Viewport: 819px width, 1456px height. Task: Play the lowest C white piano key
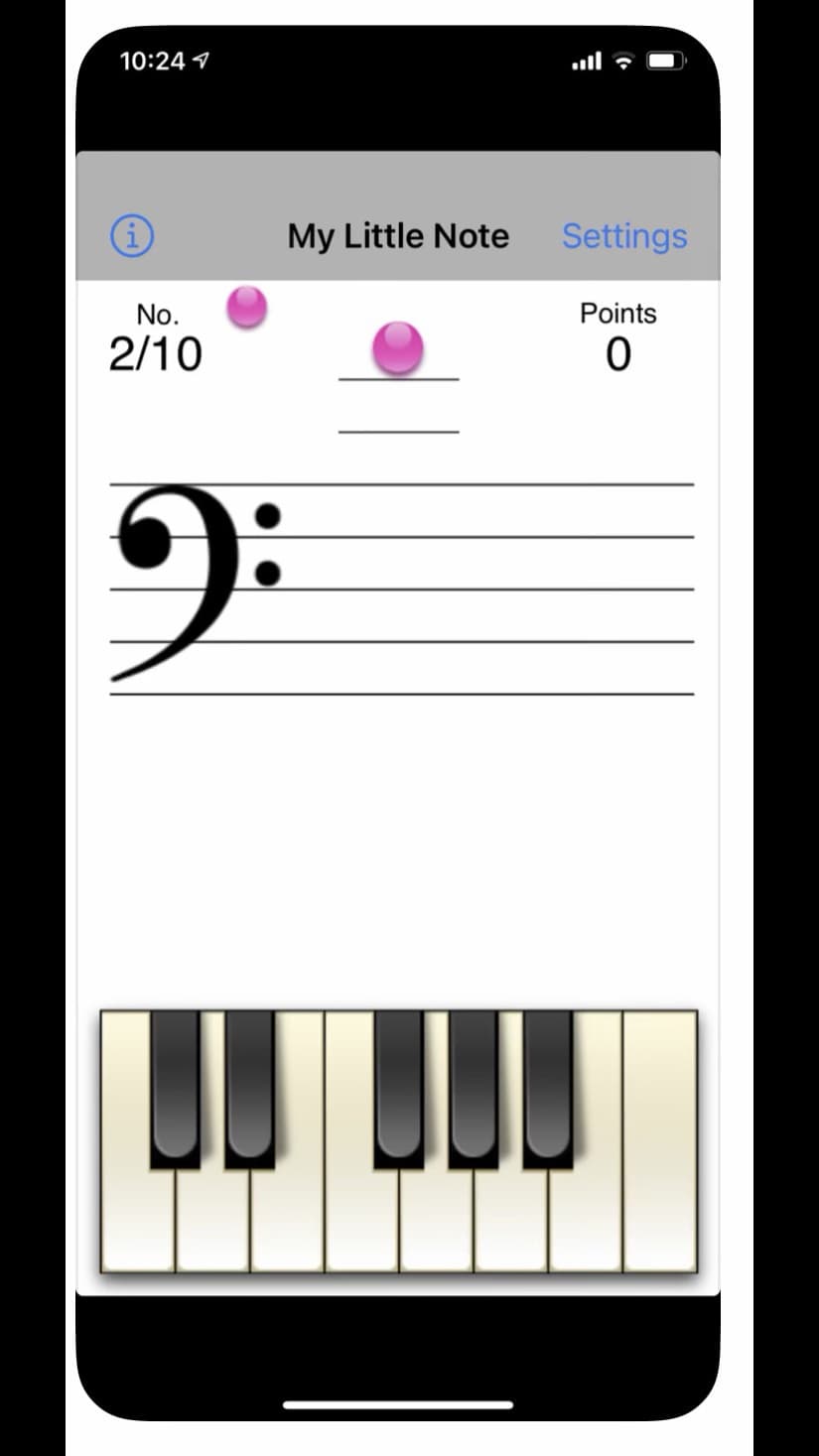137,1221
